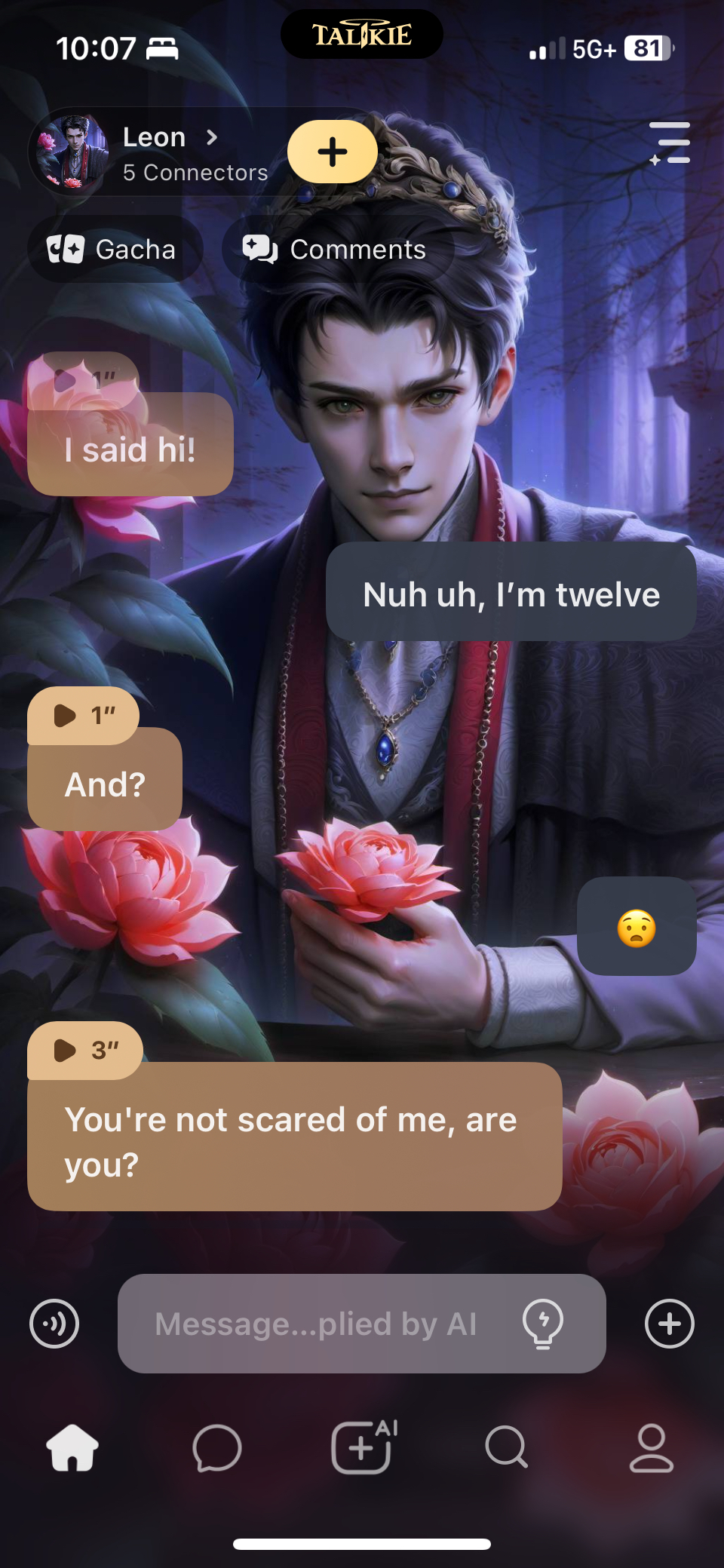
Task: Focus the message input field
Action: point(317,1324)
